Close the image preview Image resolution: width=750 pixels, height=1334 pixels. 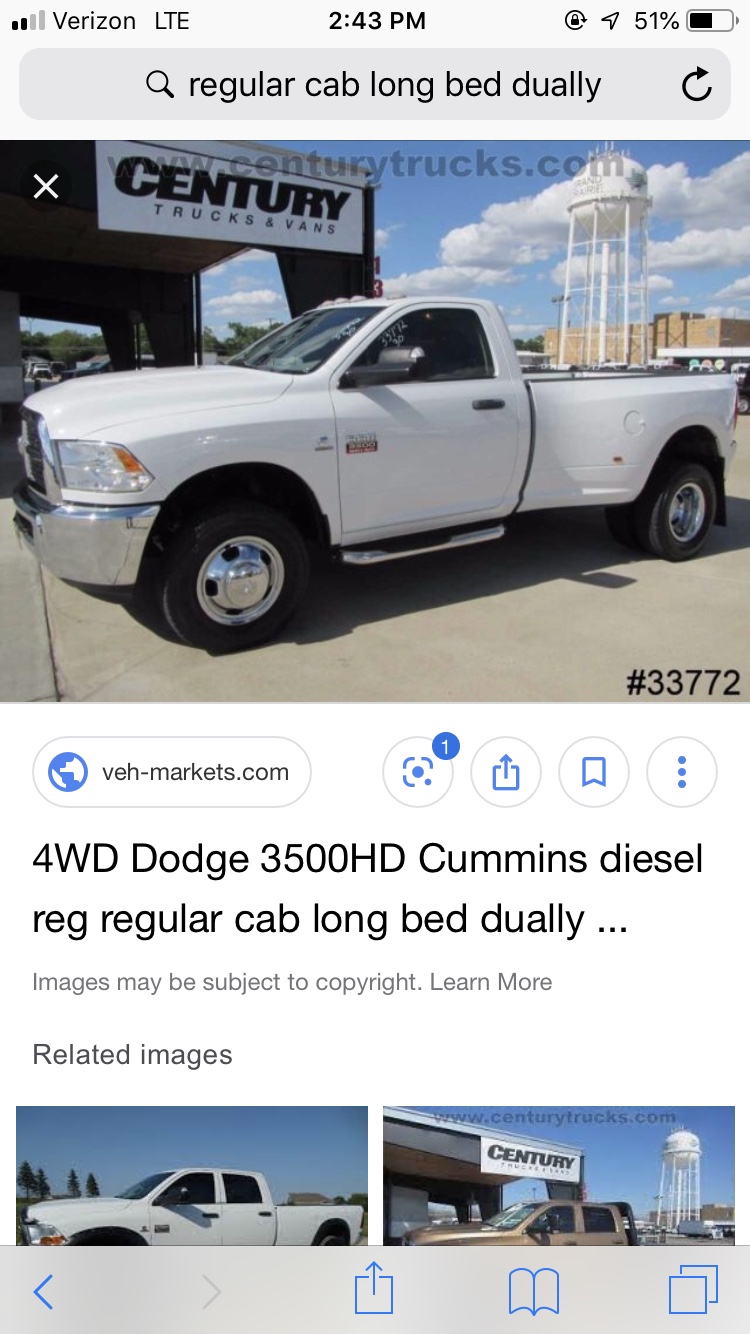(x=46, y=186)
